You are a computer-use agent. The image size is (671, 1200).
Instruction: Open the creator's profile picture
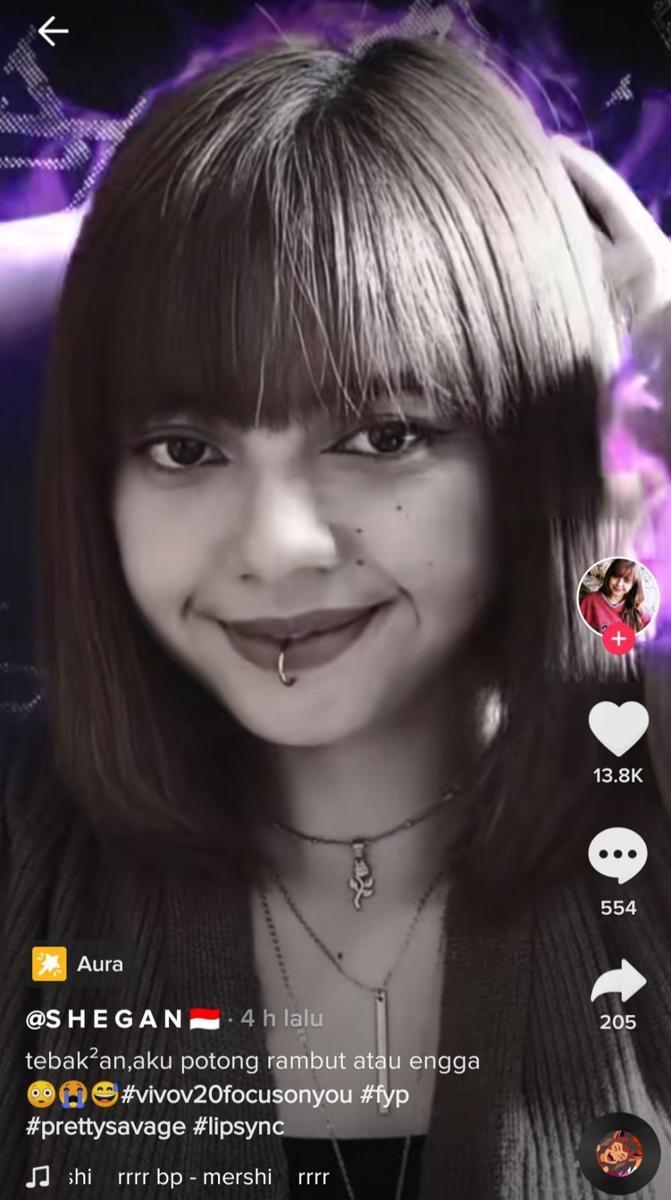pos(618,596)
